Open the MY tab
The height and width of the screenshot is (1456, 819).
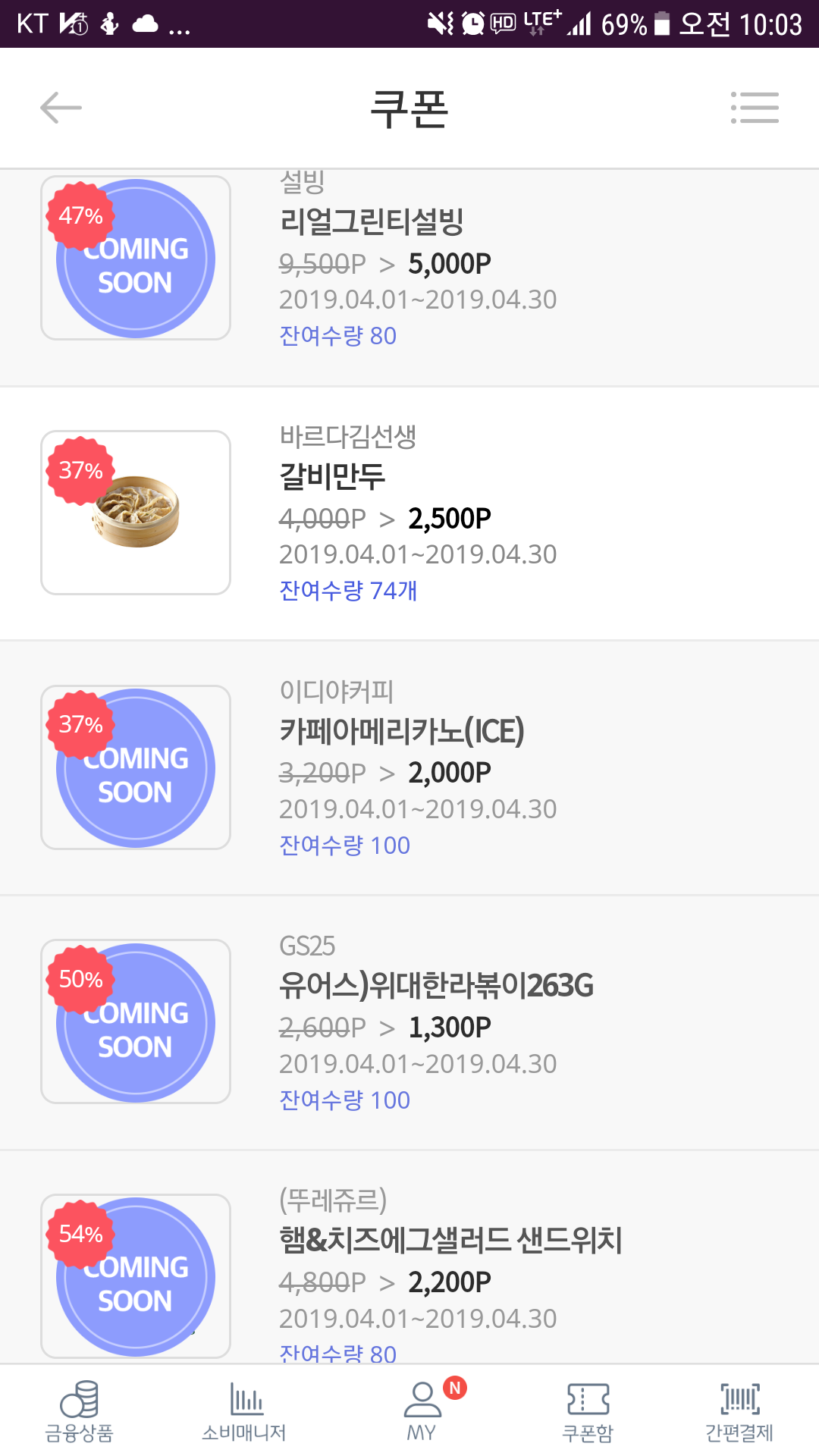(x=422, y=1410)
